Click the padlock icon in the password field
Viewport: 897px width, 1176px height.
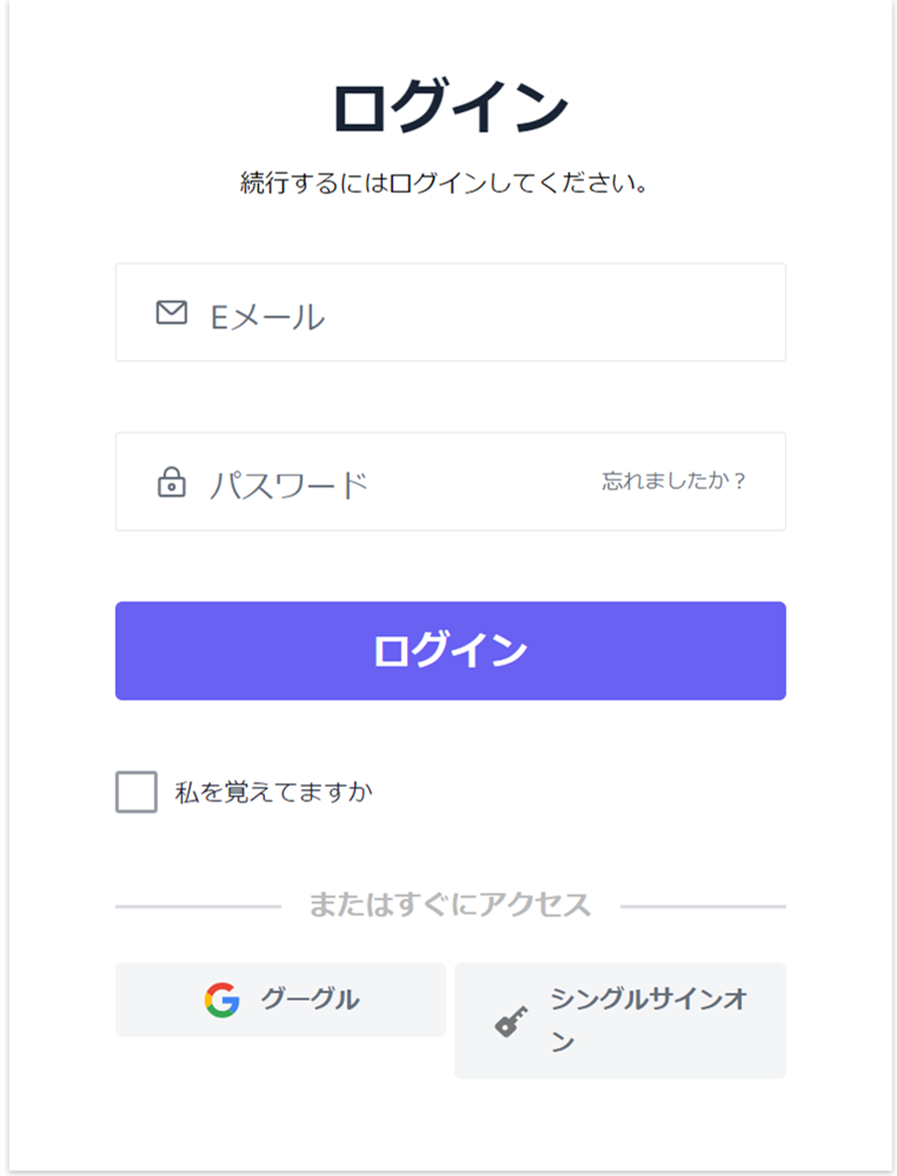click(x=170, y=481)
